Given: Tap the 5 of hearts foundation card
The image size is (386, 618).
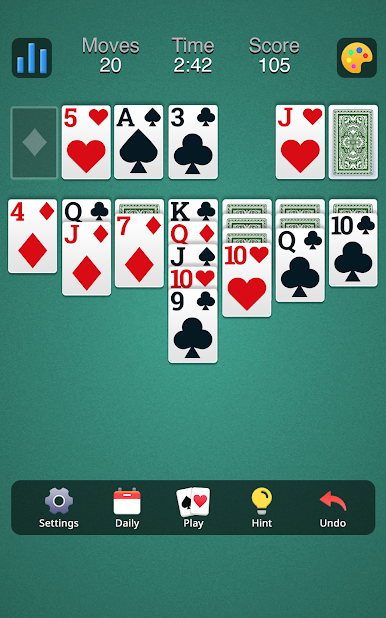Looking at the screenshot, I should pos(86,142).
